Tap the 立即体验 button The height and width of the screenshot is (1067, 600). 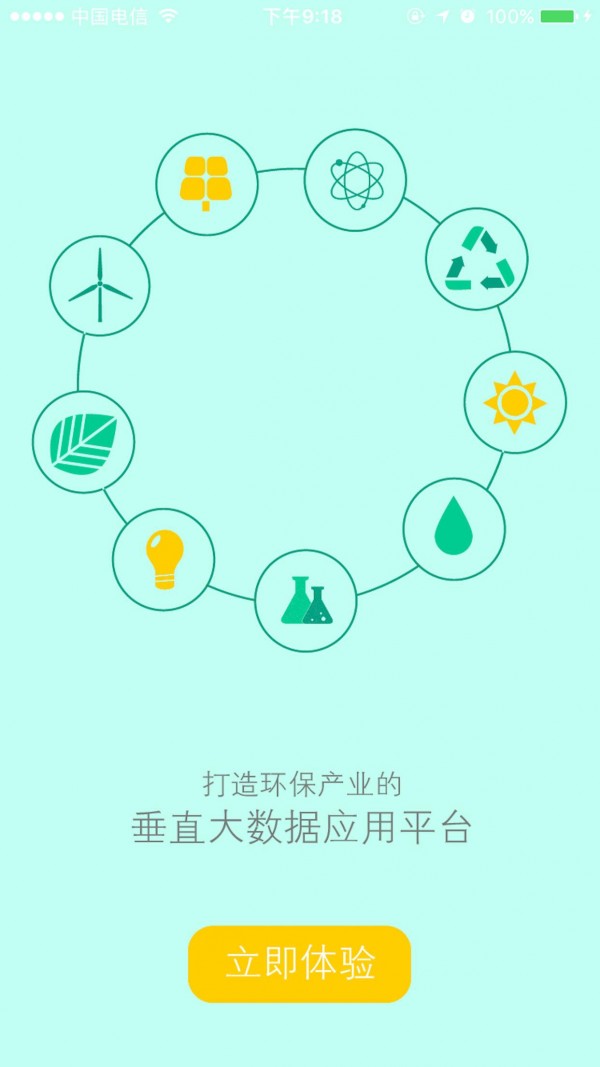point(299,964)
